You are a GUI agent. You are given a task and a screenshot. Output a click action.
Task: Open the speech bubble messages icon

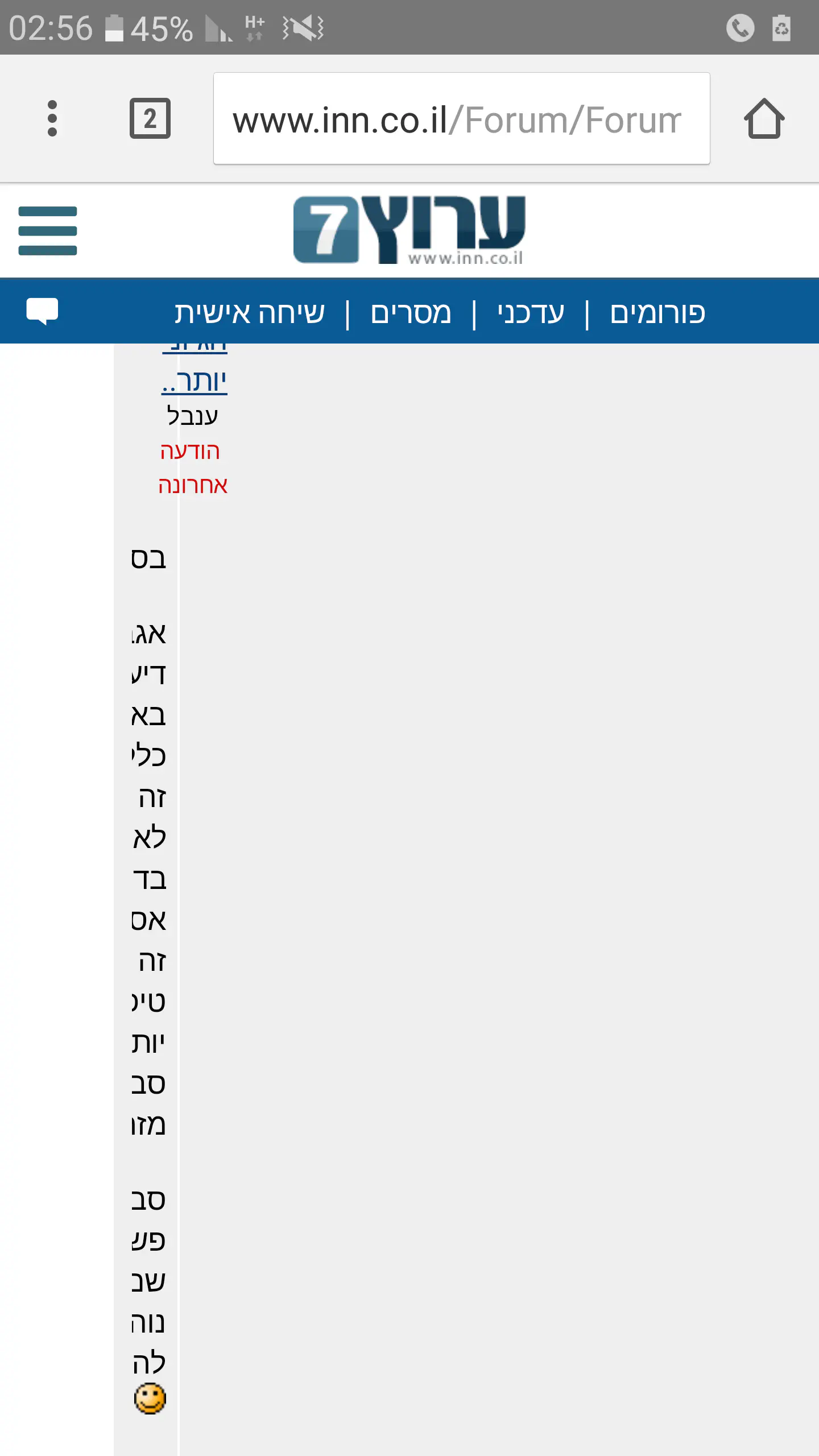tap(42, 311)
